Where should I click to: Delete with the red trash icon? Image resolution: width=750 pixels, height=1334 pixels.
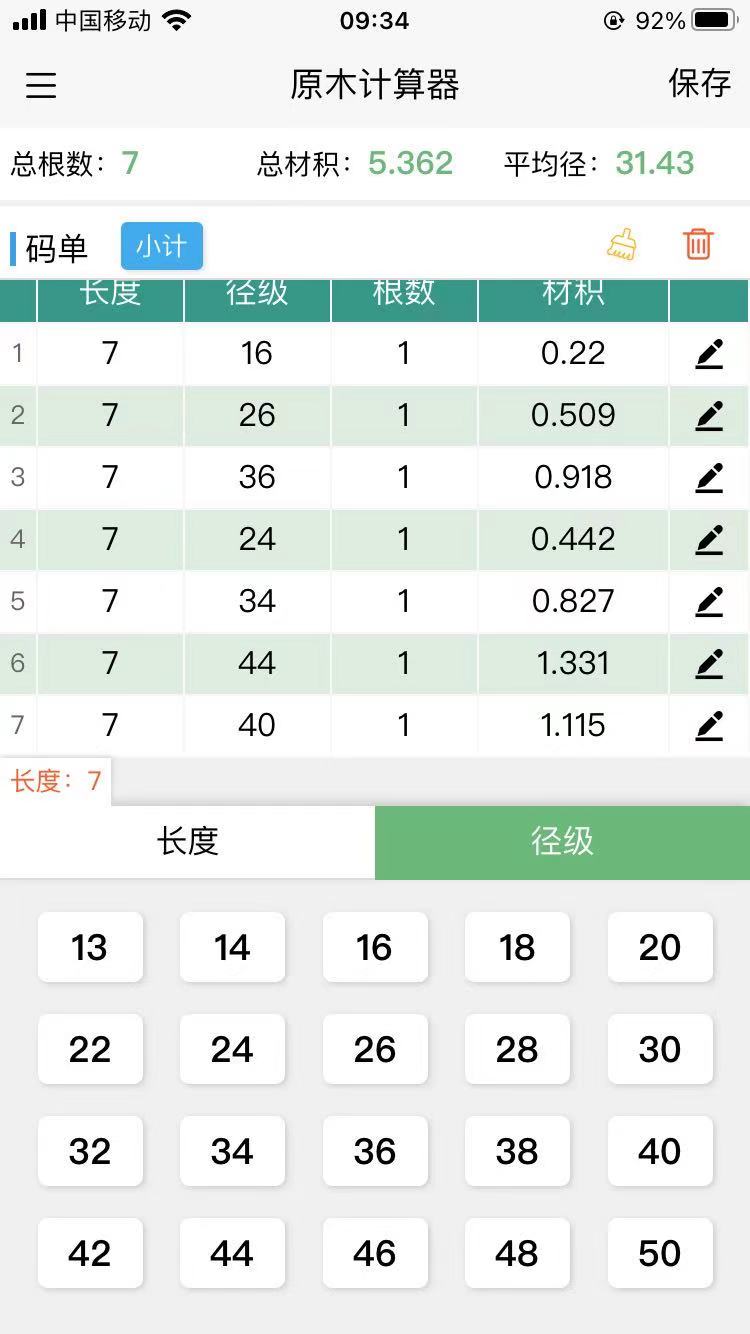(698, 244)
